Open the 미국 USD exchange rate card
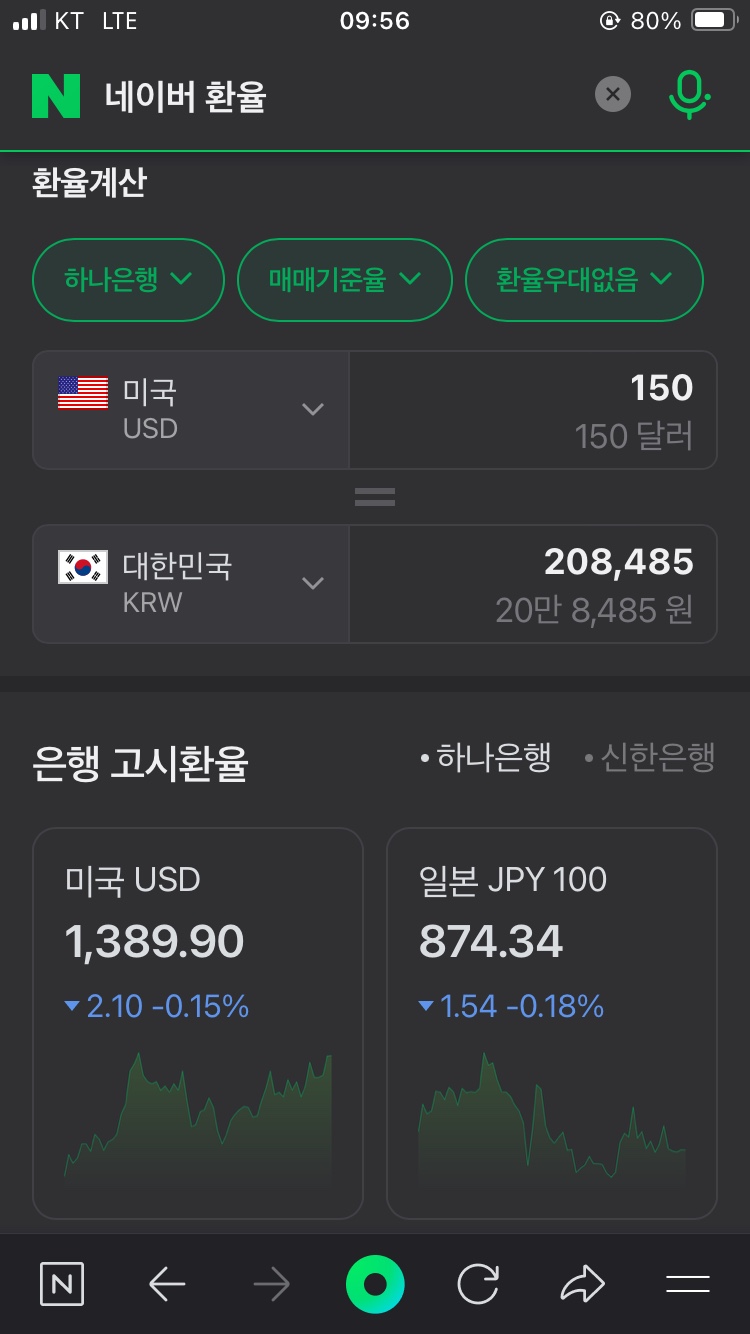This screenshot has height=1334, width=750. [198, 1022]
